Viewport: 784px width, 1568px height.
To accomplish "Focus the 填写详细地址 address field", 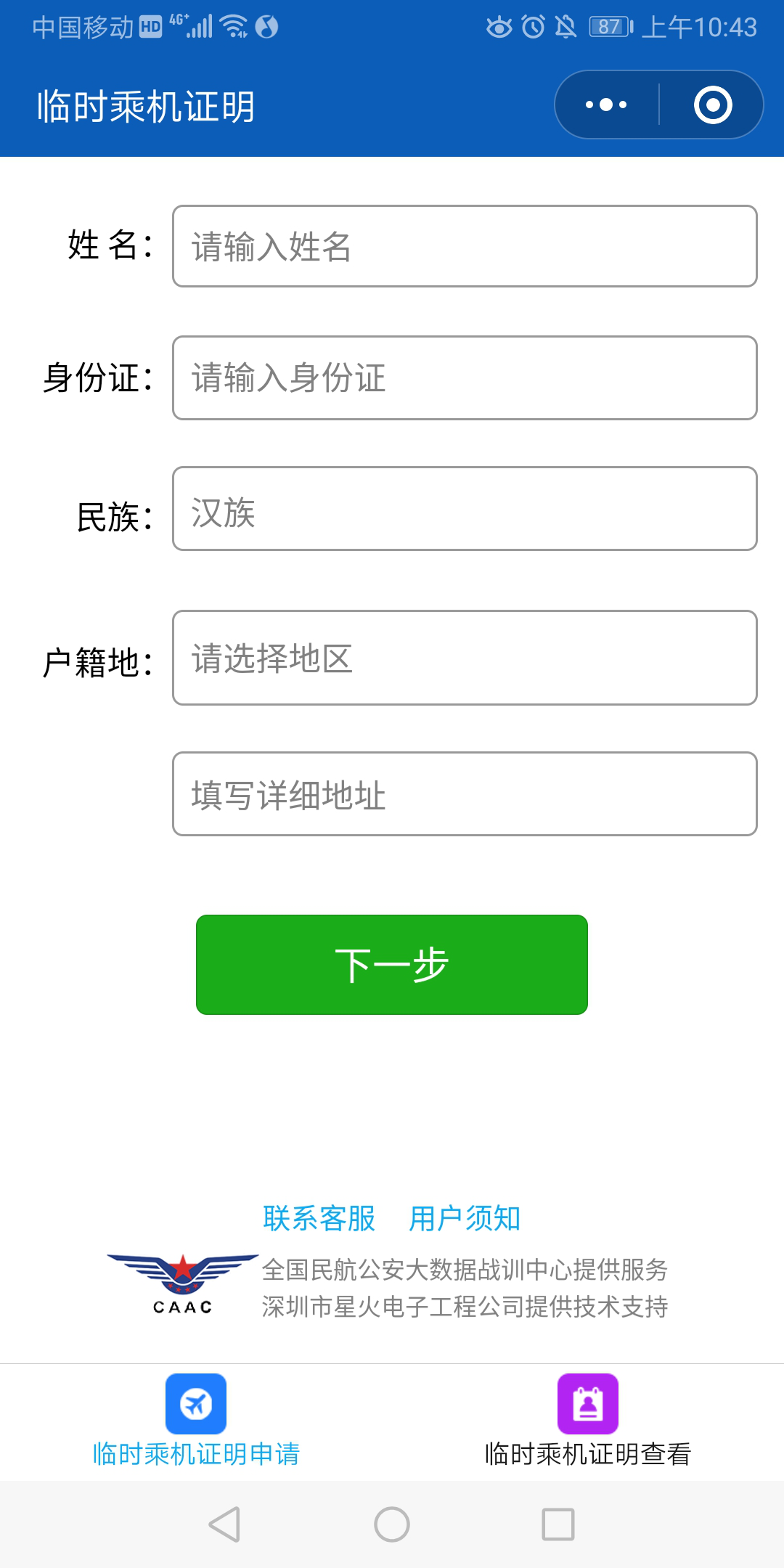I will tap(465, 794).
